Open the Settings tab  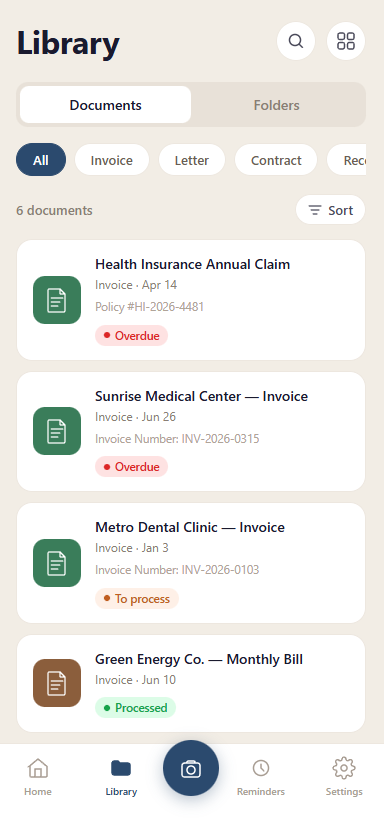click(344, 777)
